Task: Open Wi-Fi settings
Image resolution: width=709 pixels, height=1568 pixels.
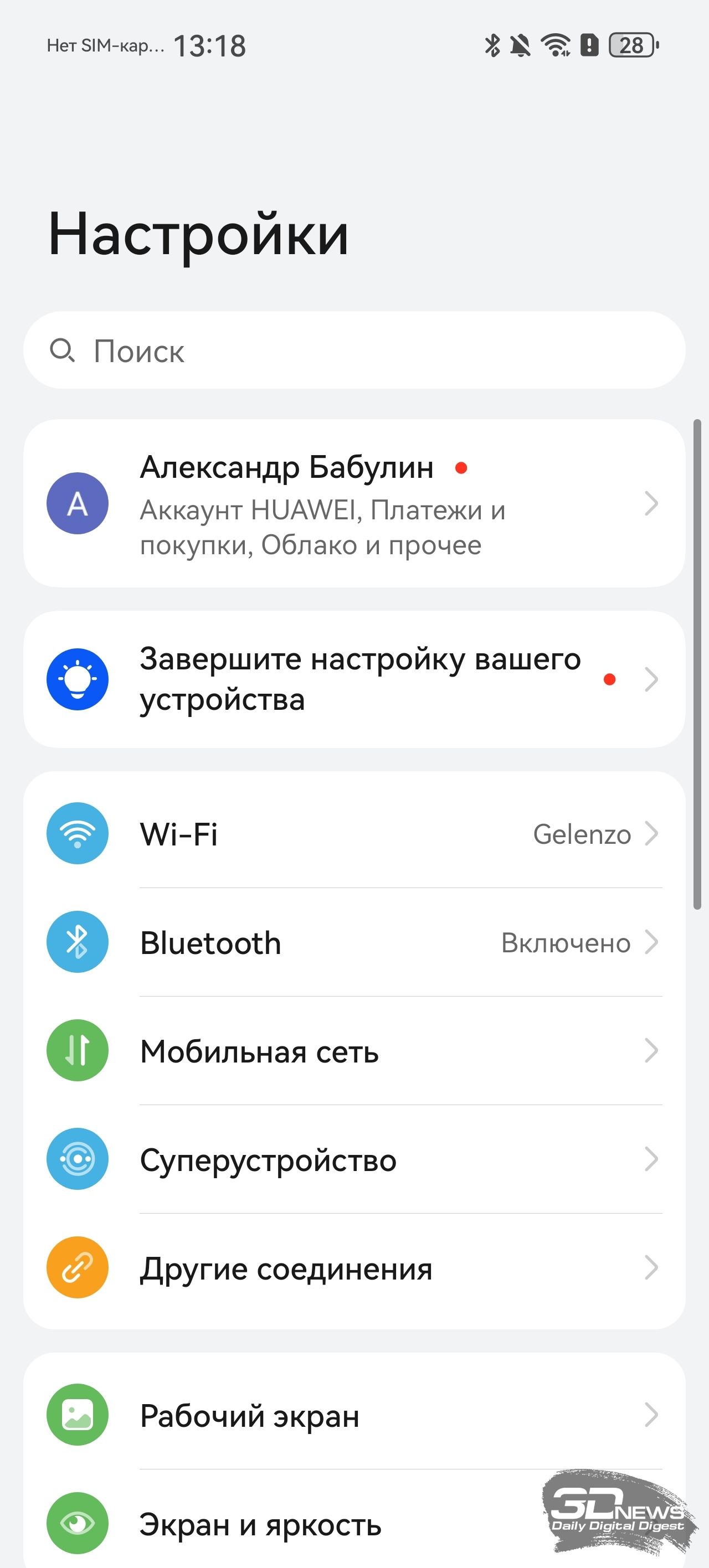Action: 353,833
